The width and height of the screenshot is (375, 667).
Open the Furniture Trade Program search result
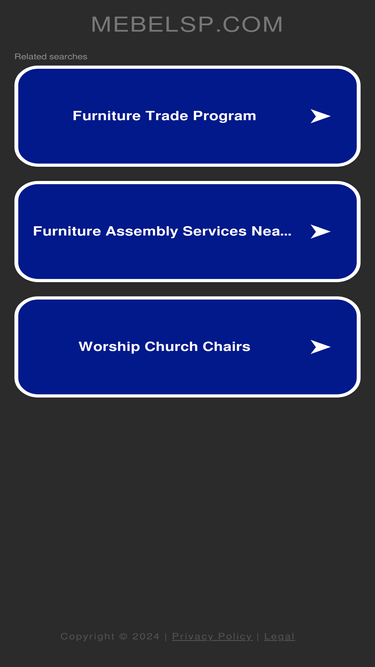click(x=188, y=116)
